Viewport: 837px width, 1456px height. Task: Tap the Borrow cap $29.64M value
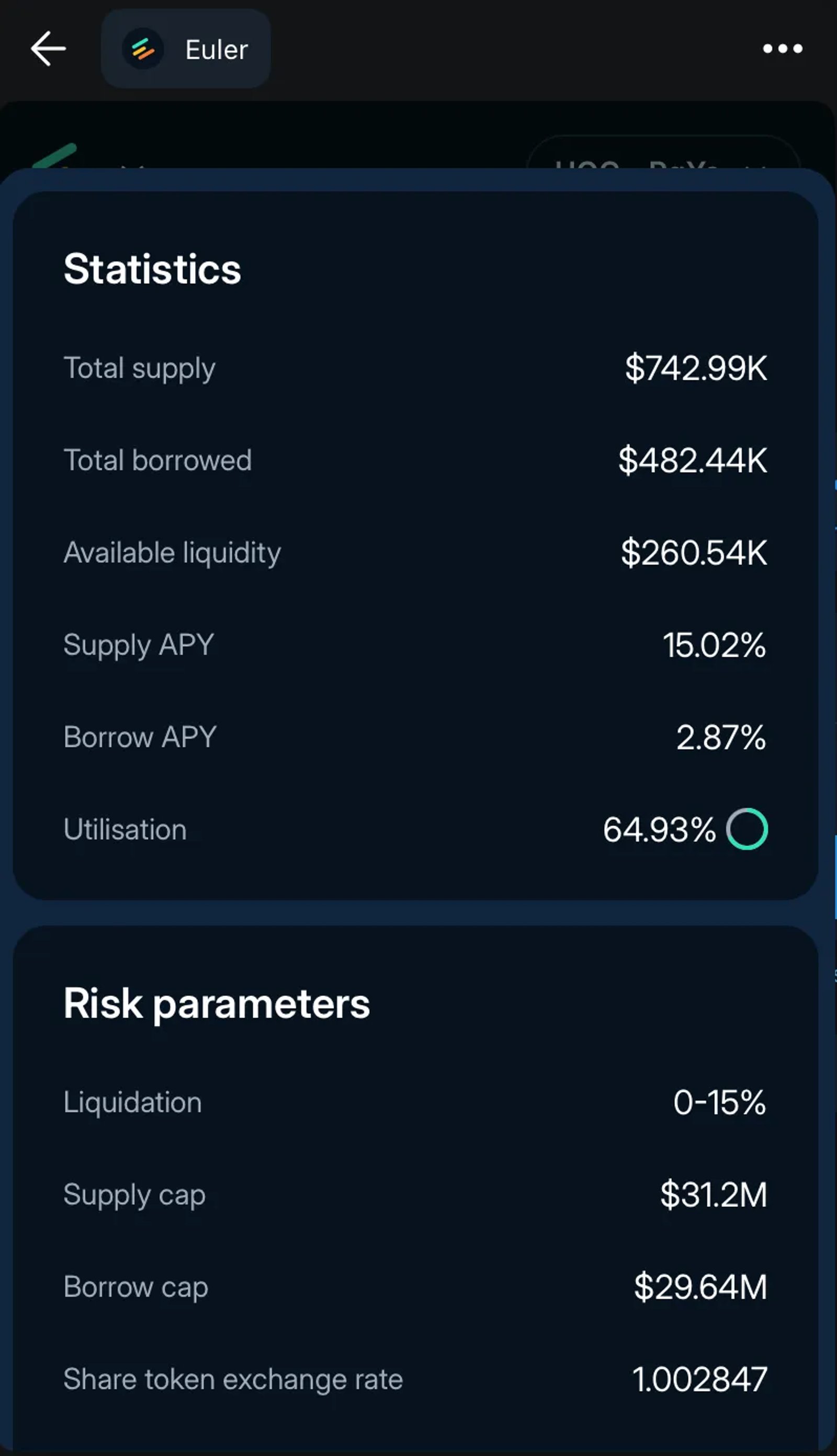click(x=700, y=1287)
